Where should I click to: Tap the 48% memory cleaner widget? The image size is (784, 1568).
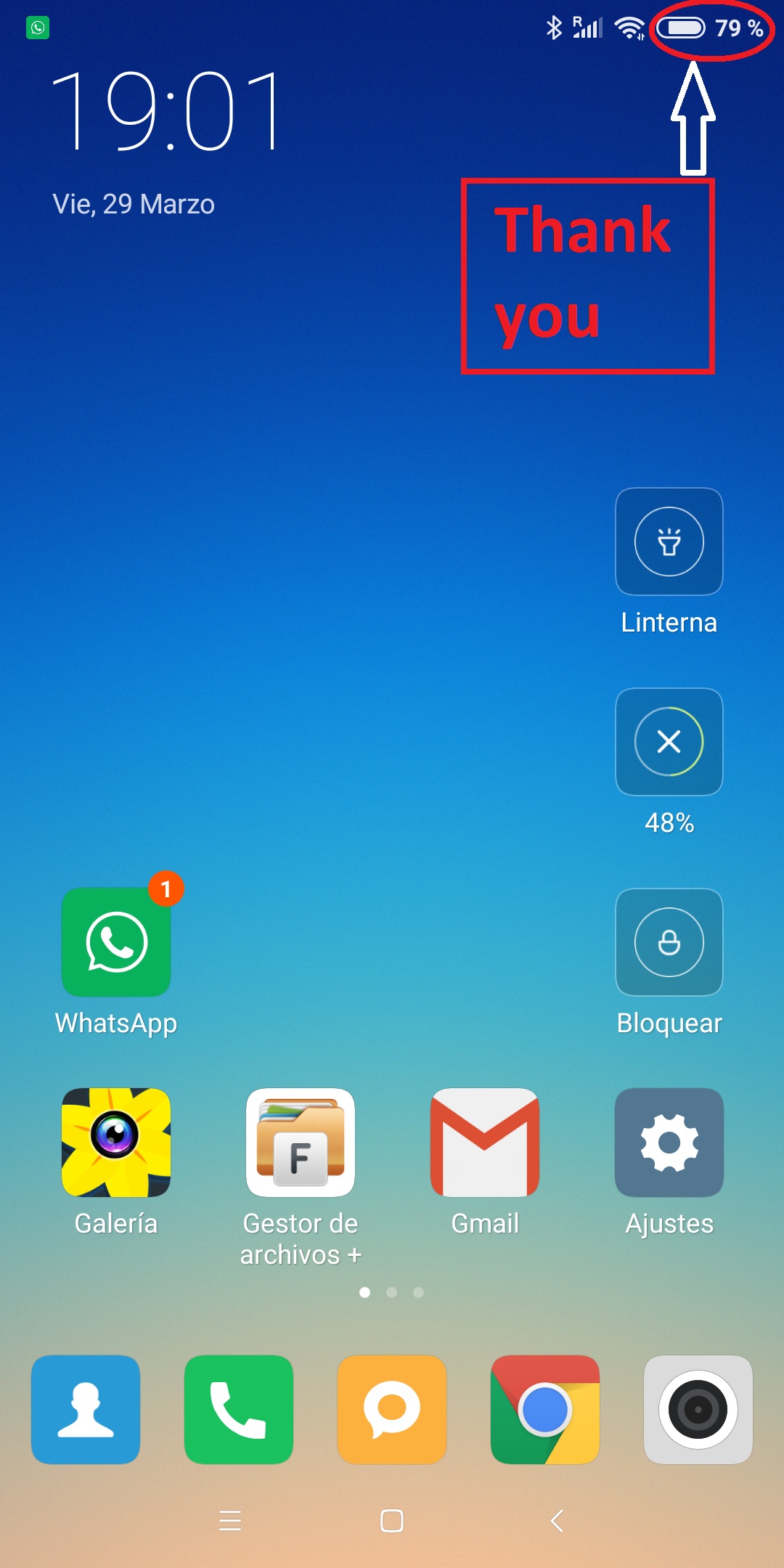[x=669, y=742]
